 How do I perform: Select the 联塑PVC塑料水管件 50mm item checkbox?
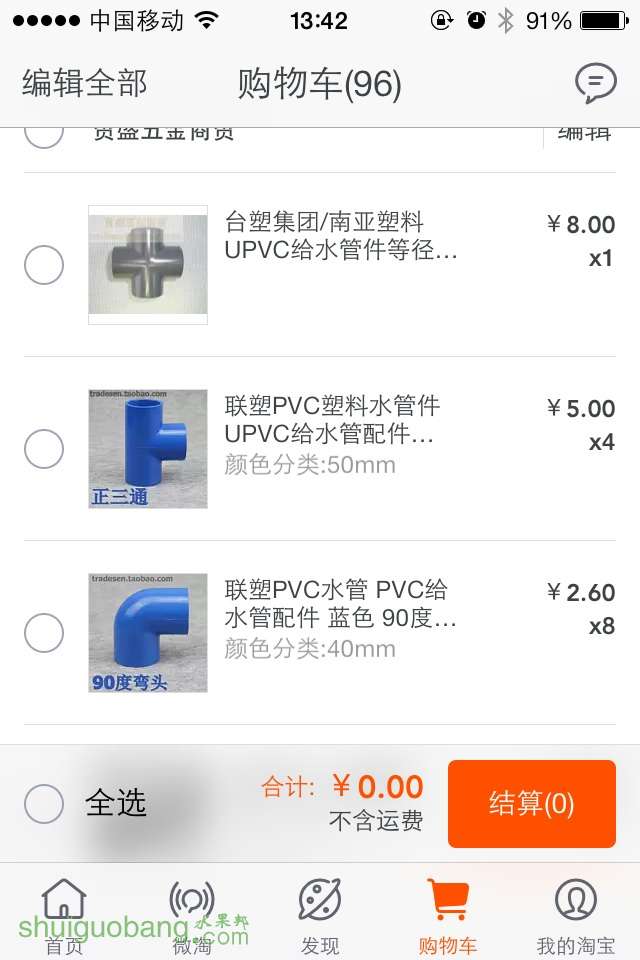pos(44,449)
